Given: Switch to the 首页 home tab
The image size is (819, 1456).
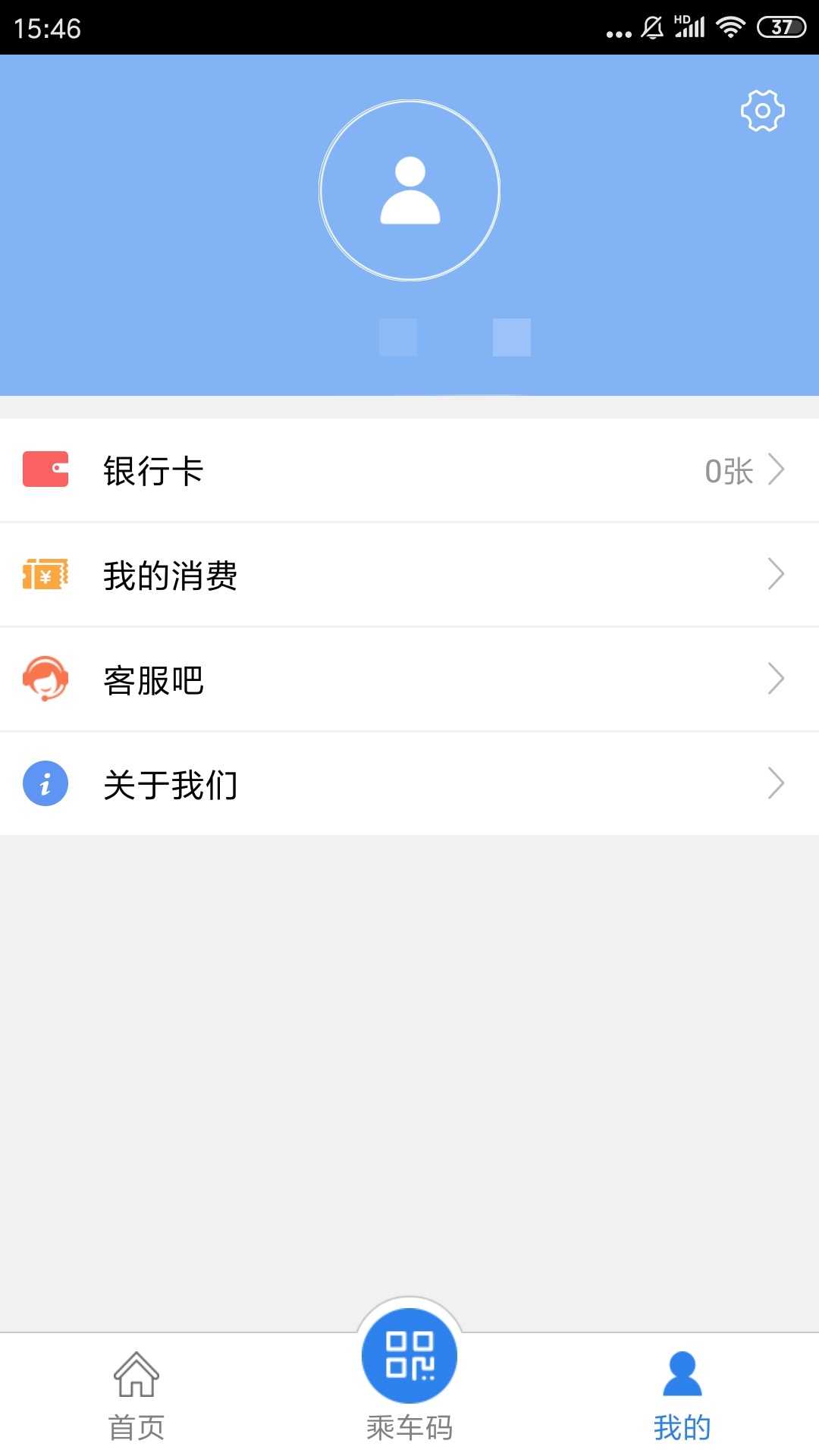Looking at the screenshot, I should (x=136, y=1395).
